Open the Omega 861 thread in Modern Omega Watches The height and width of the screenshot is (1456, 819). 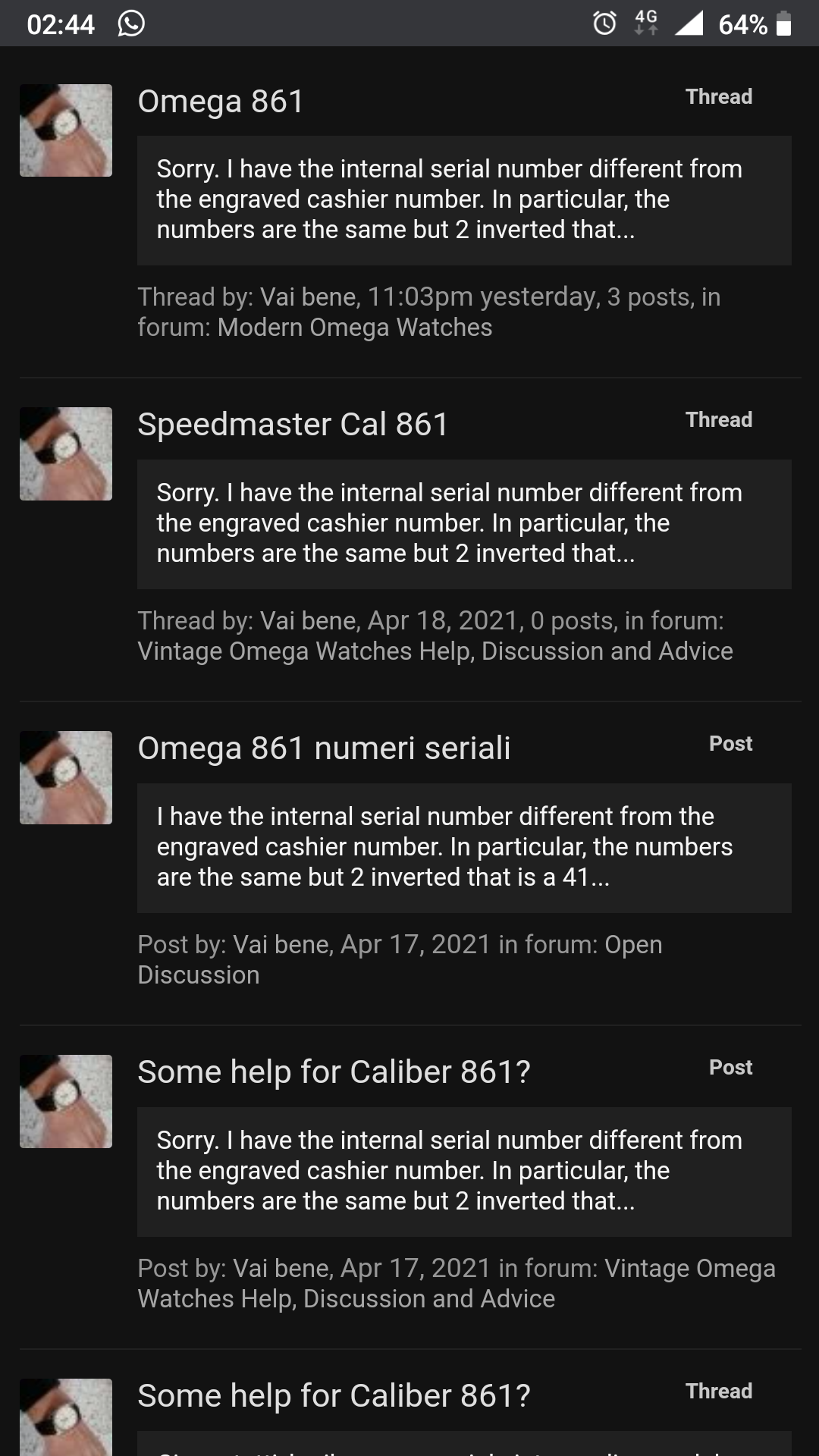tap(221, 102)
